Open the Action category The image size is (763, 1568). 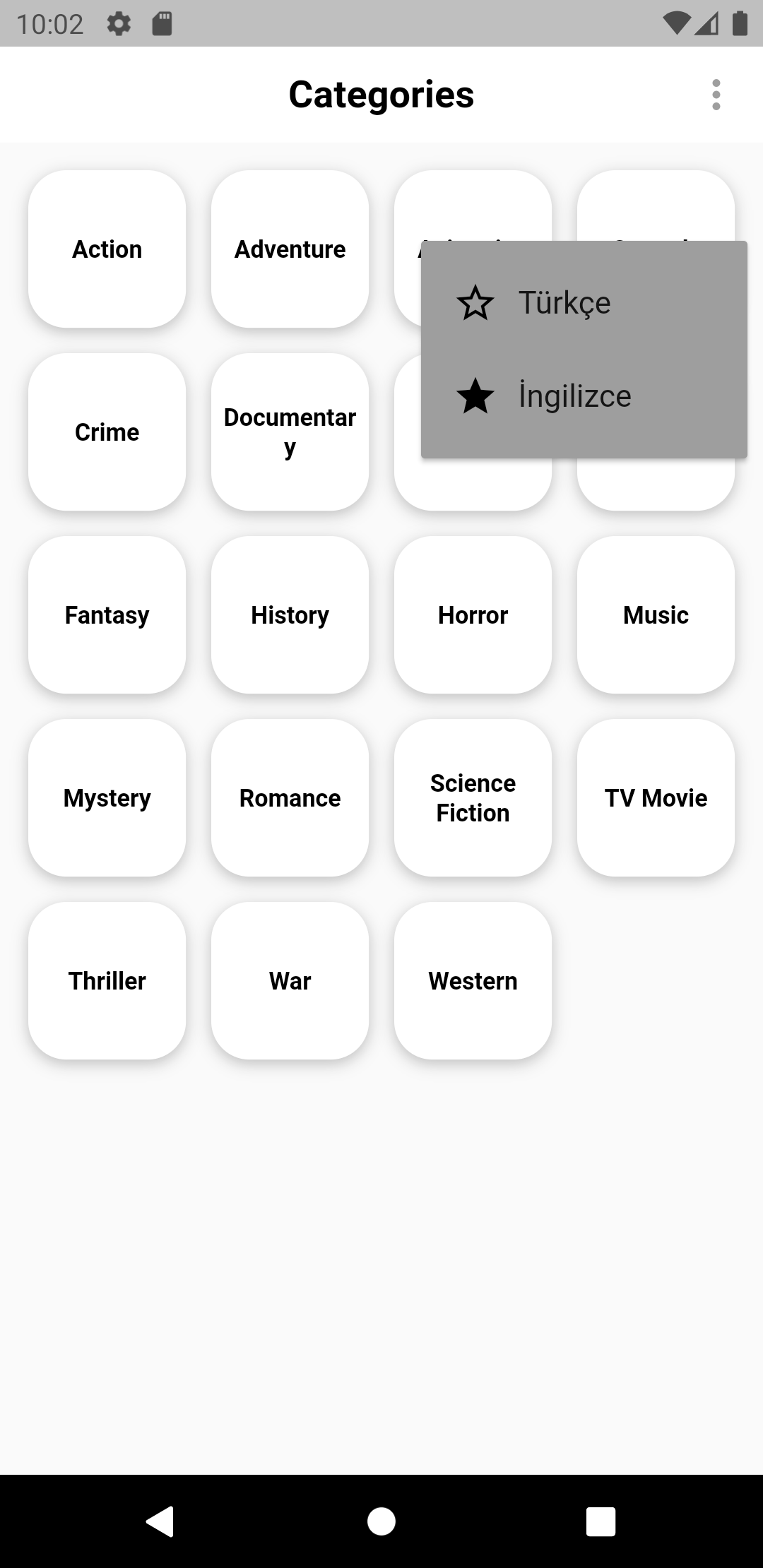coord(106,249)
